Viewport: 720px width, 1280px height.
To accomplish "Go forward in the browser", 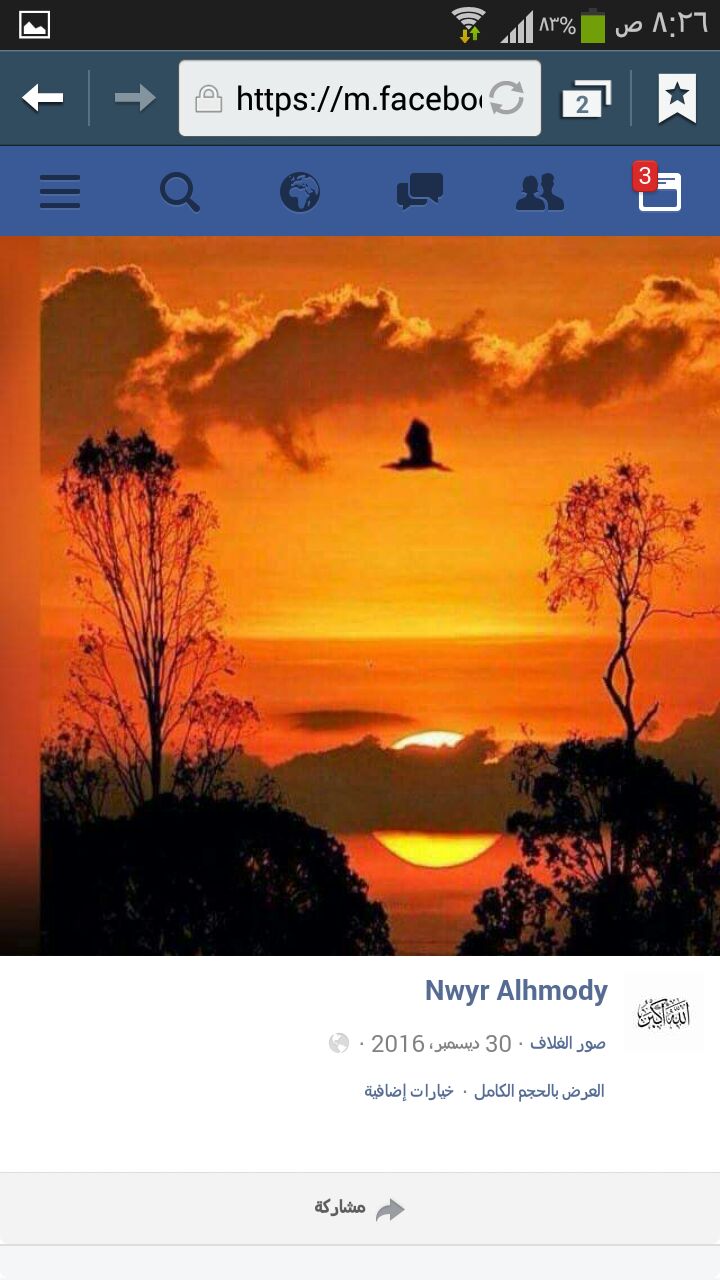I will 135,98.
